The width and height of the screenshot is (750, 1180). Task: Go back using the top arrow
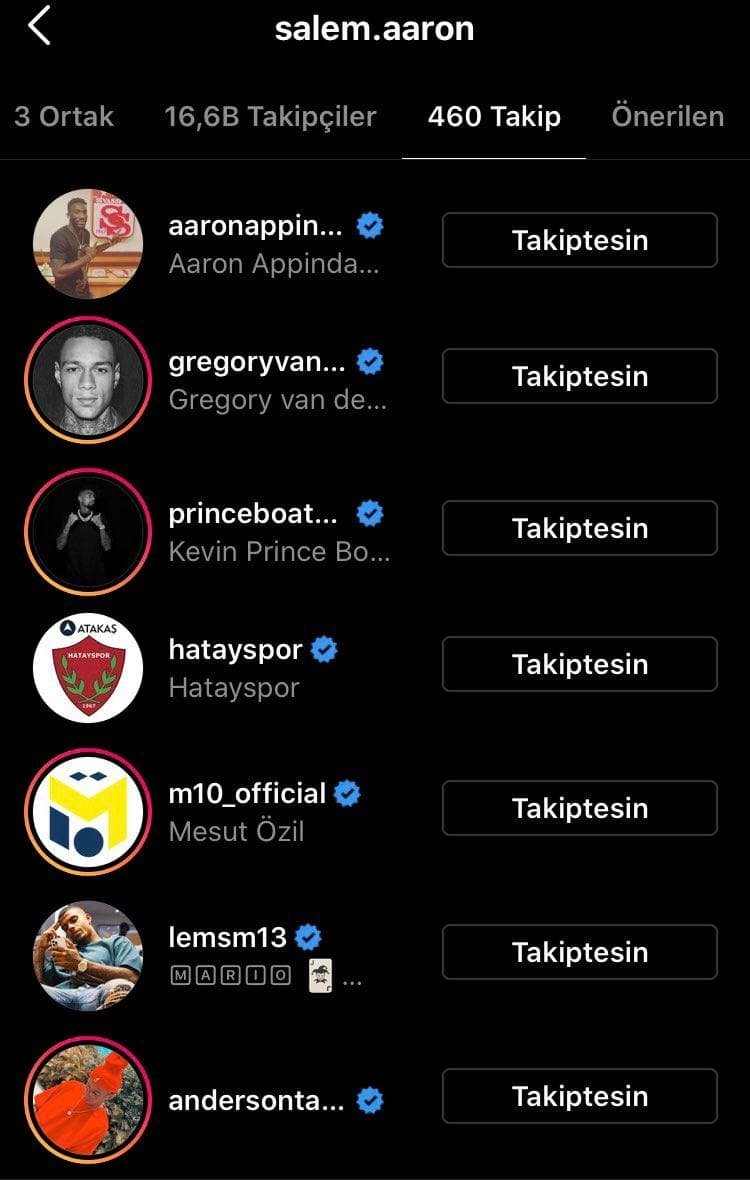pos(40,26)
